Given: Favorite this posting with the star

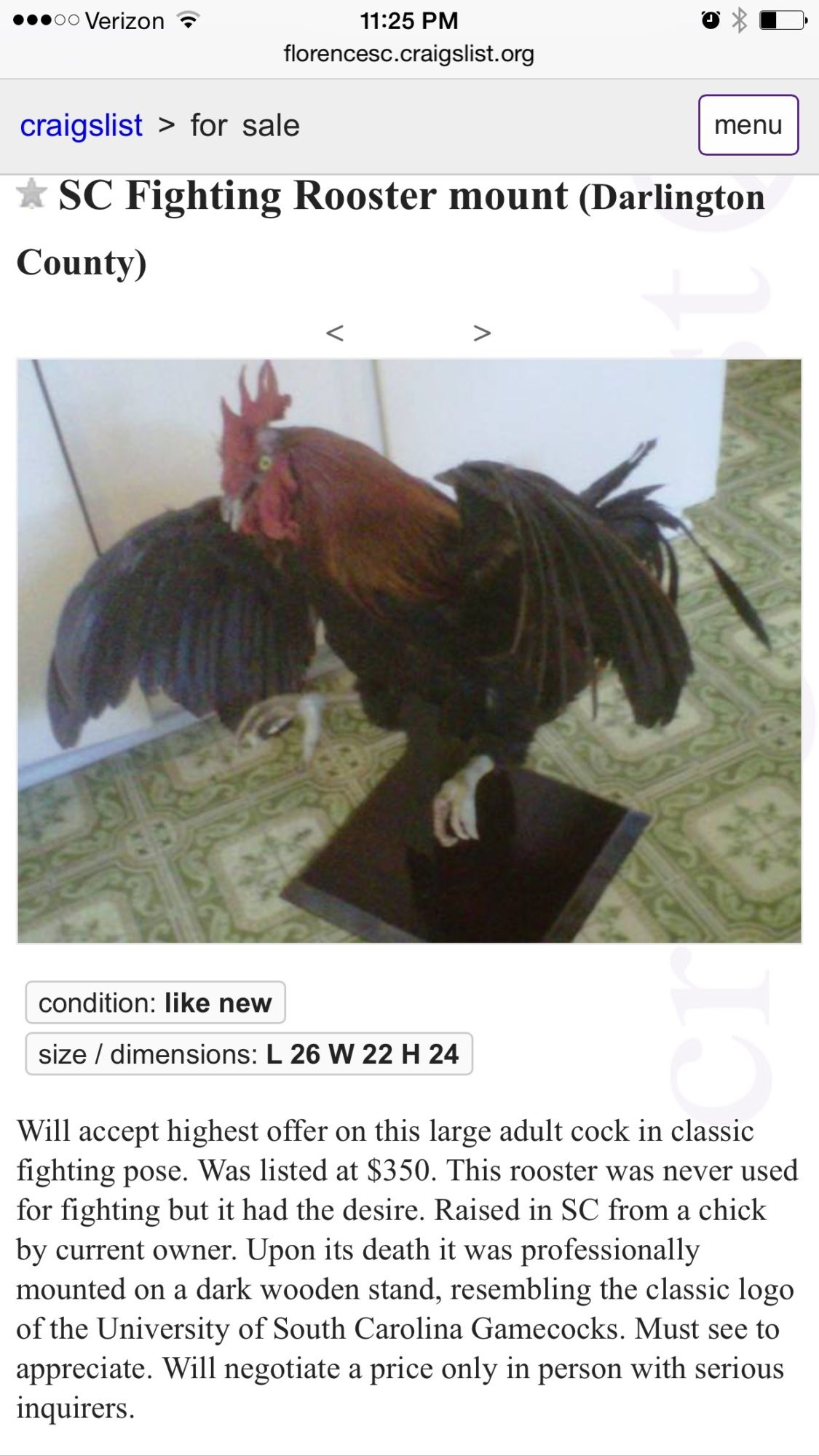Looking at the screenshot, I should (x=31, y=195).
